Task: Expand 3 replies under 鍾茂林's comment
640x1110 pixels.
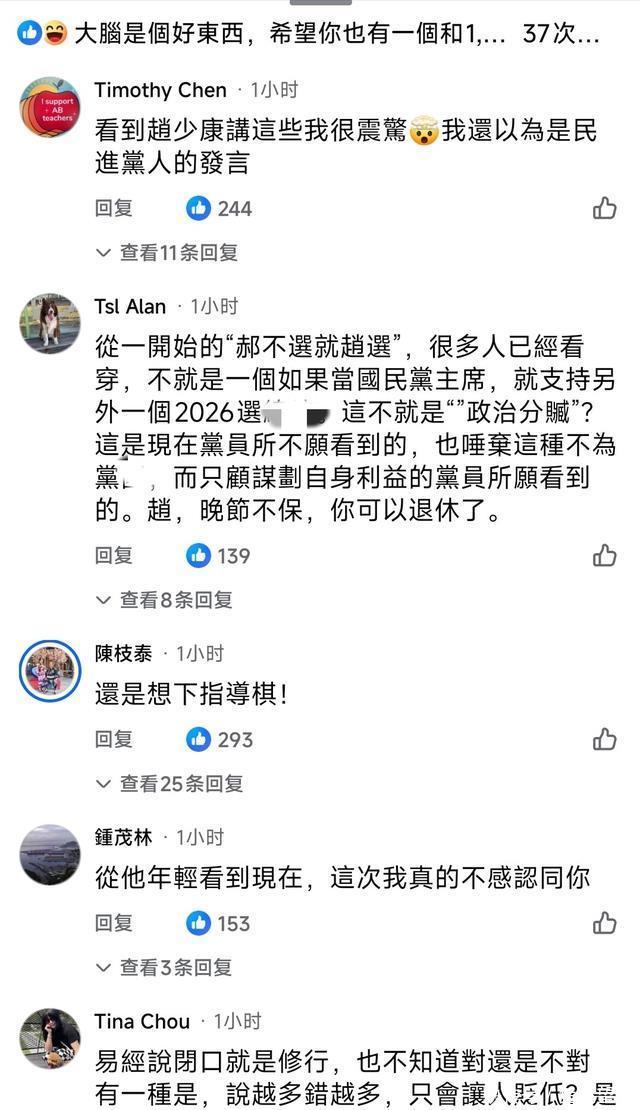Action: (x=166, y=968)
